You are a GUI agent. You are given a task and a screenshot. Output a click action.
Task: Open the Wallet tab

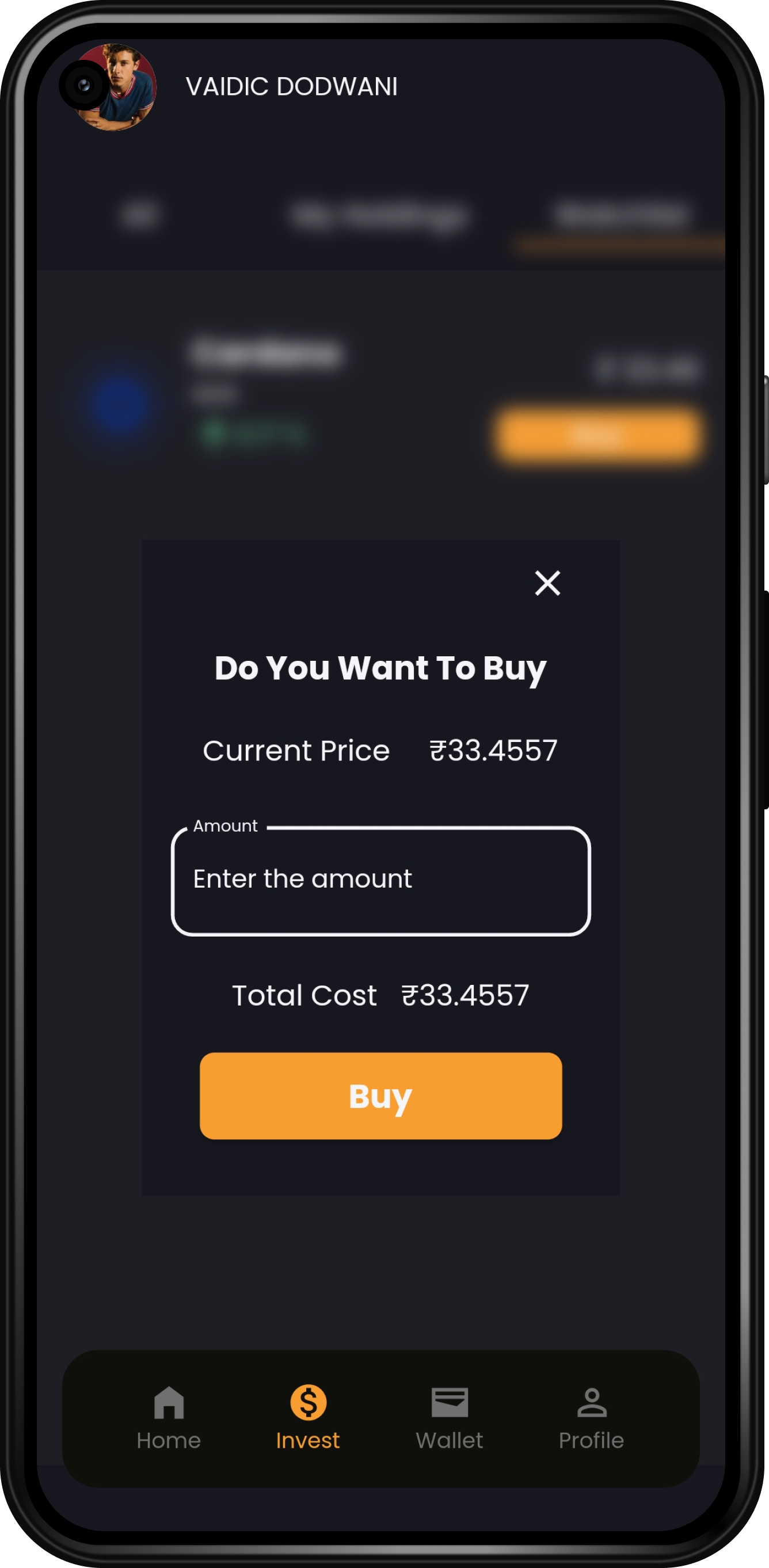click(450, 1418)
